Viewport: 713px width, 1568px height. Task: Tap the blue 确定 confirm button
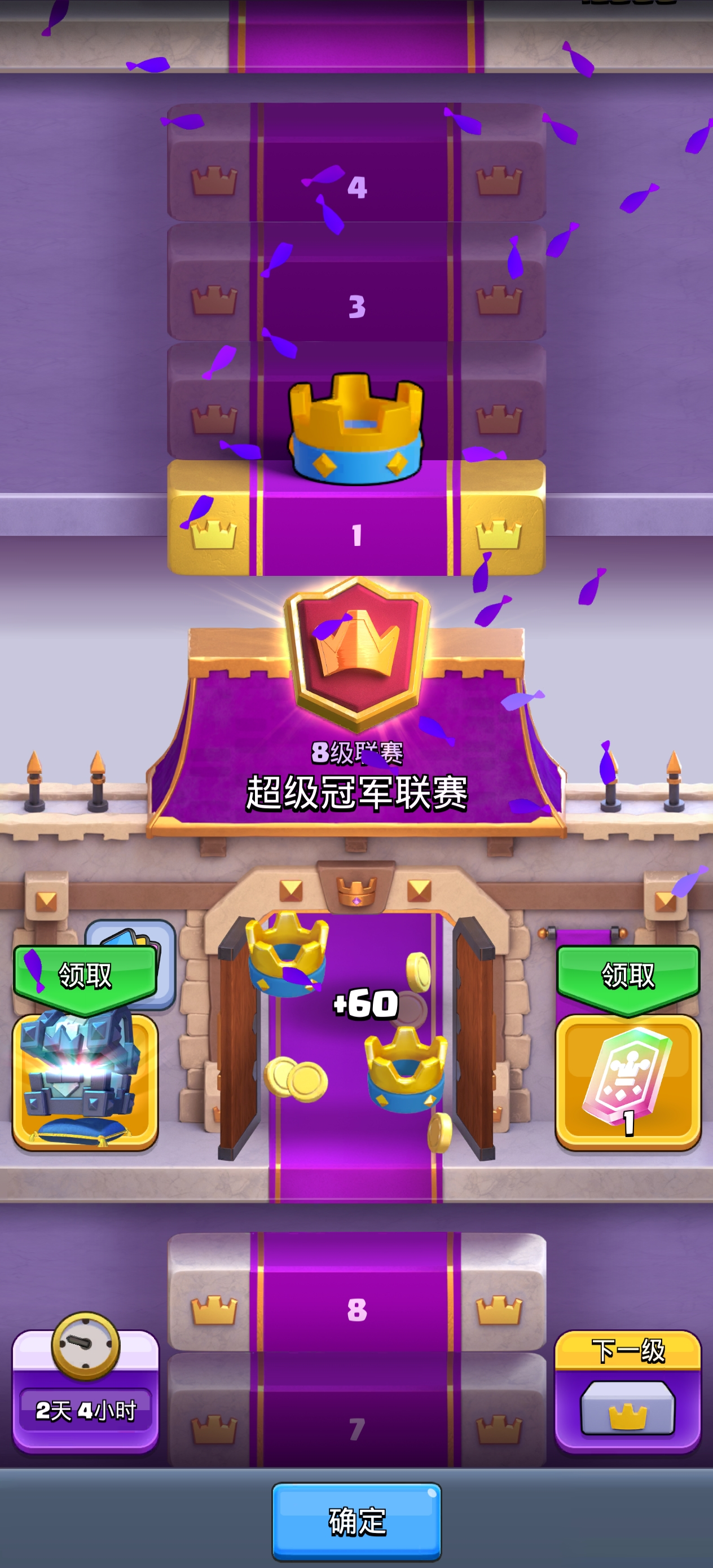(x=356, y=1521)
